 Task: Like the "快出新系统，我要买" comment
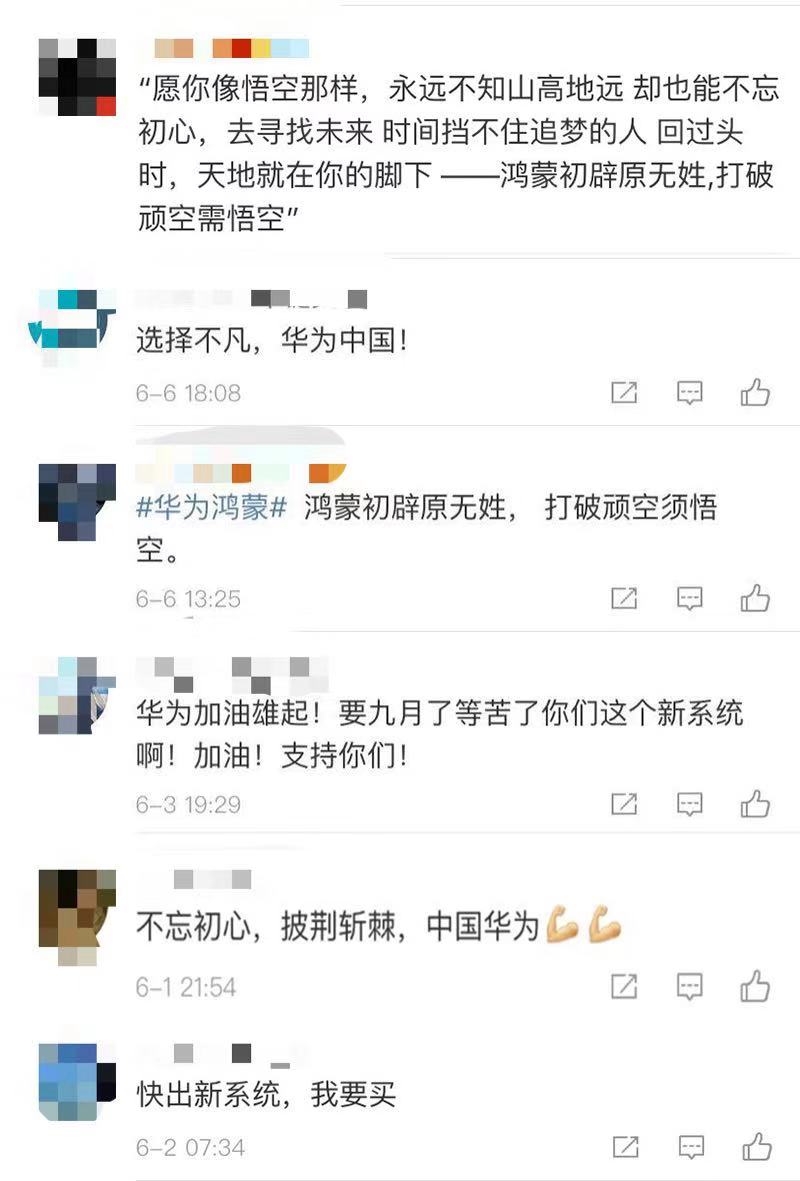(x=755, y=1146)
